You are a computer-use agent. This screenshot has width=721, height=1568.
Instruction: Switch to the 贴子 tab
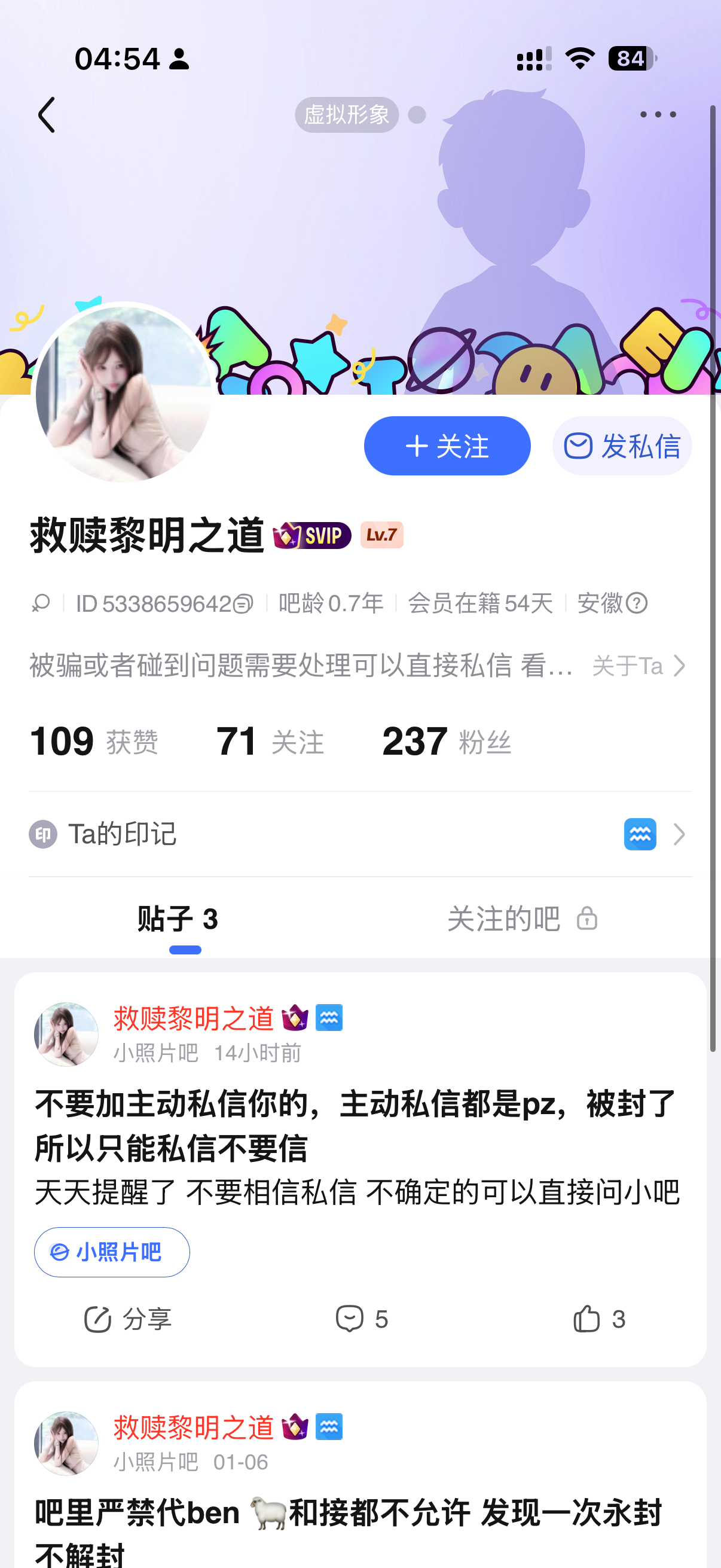coord(178,919)
